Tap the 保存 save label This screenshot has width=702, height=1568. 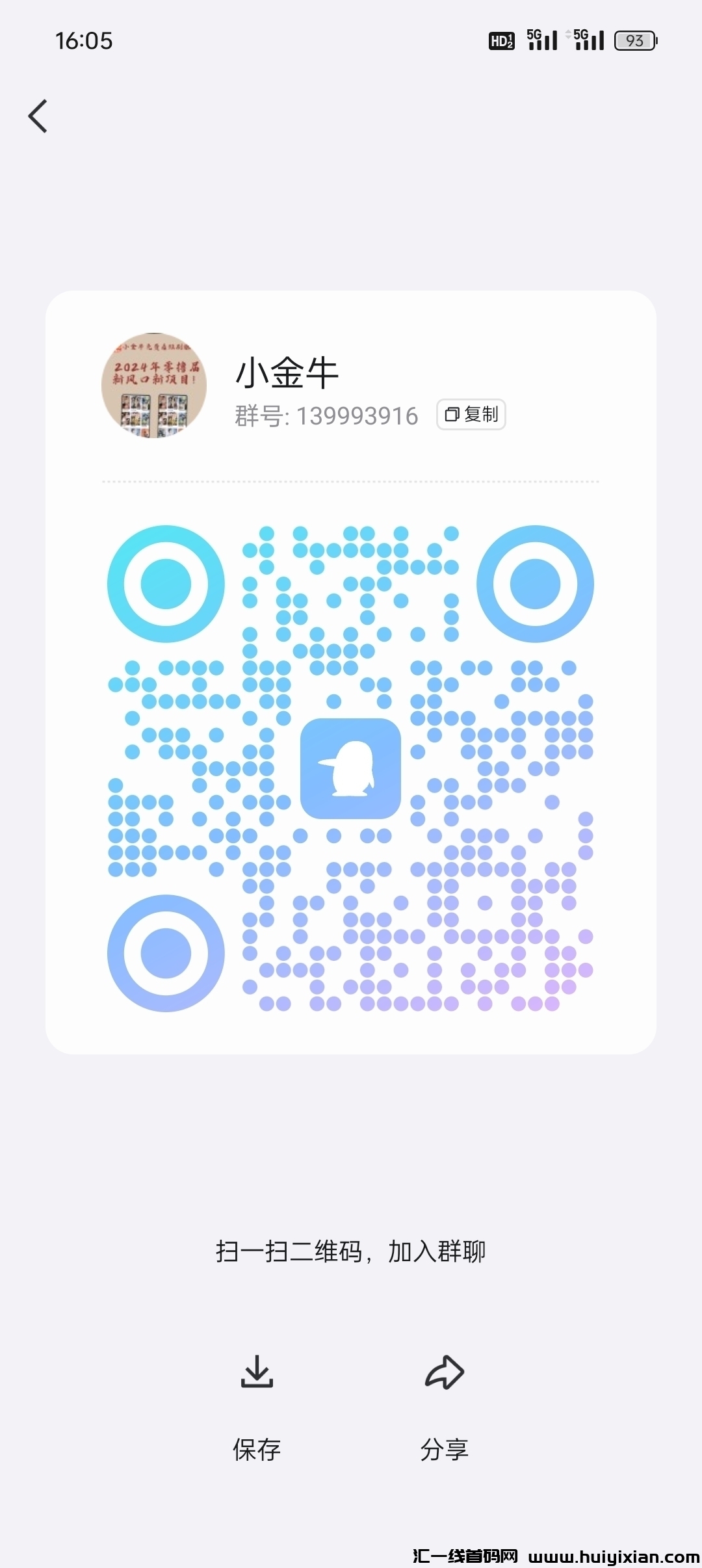click(x=257, y=1448)
